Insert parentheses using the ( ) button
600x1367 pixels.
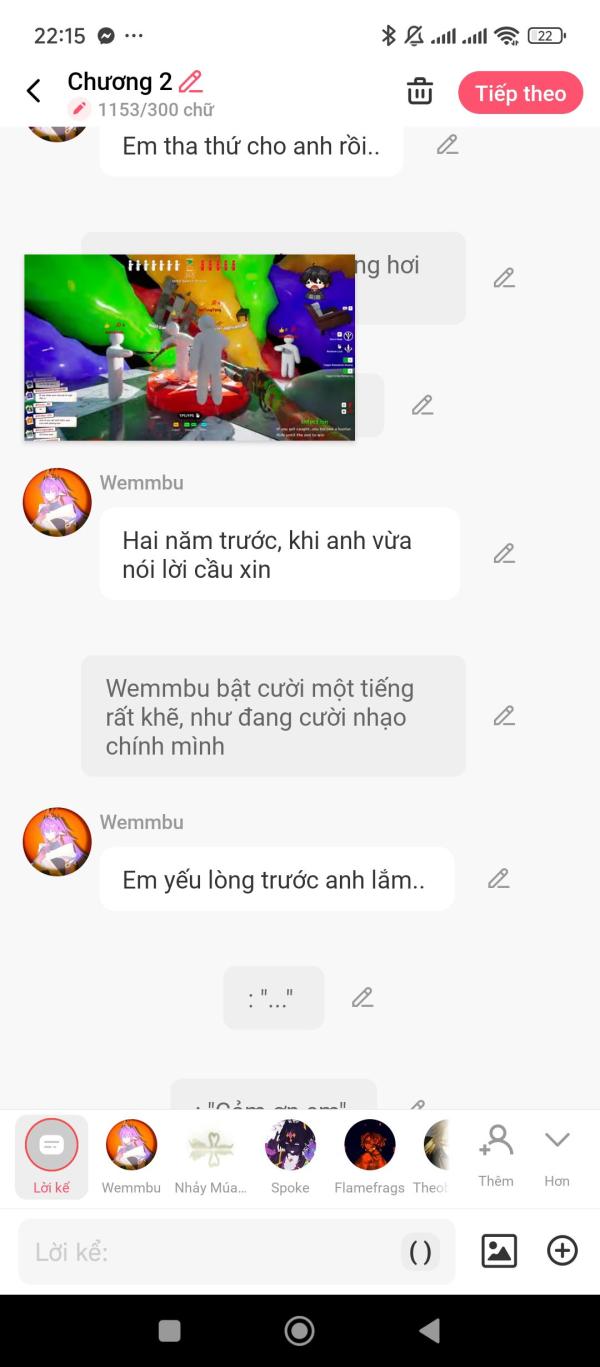(x=421, y=1252)
